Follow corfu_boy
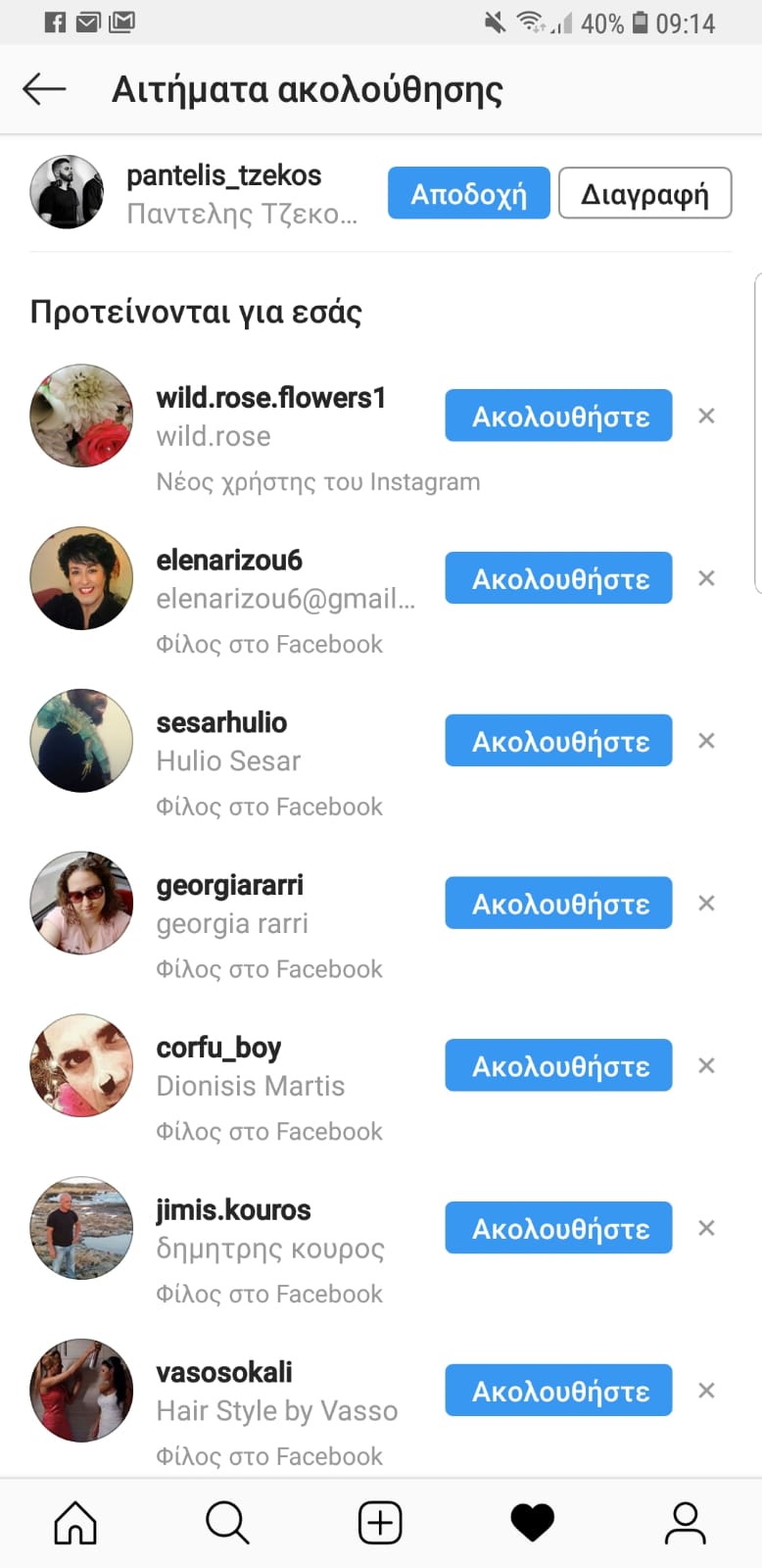 [558, 1065]
